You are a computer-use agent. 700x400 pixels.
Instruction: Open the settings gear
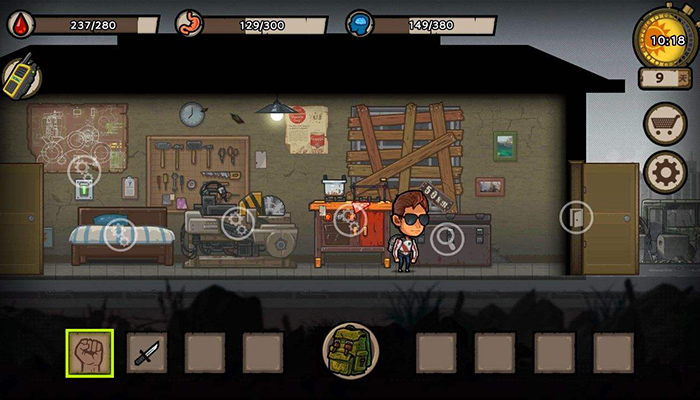pyautogui.click(x=664, y=172)
